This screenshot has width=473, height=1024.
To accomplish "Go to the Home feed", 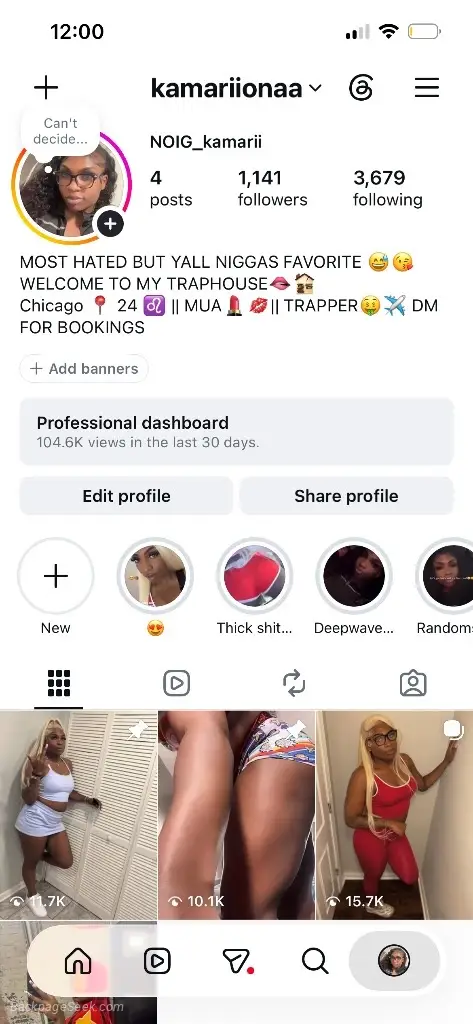I will pyautogui.click(x=78, y=961).
